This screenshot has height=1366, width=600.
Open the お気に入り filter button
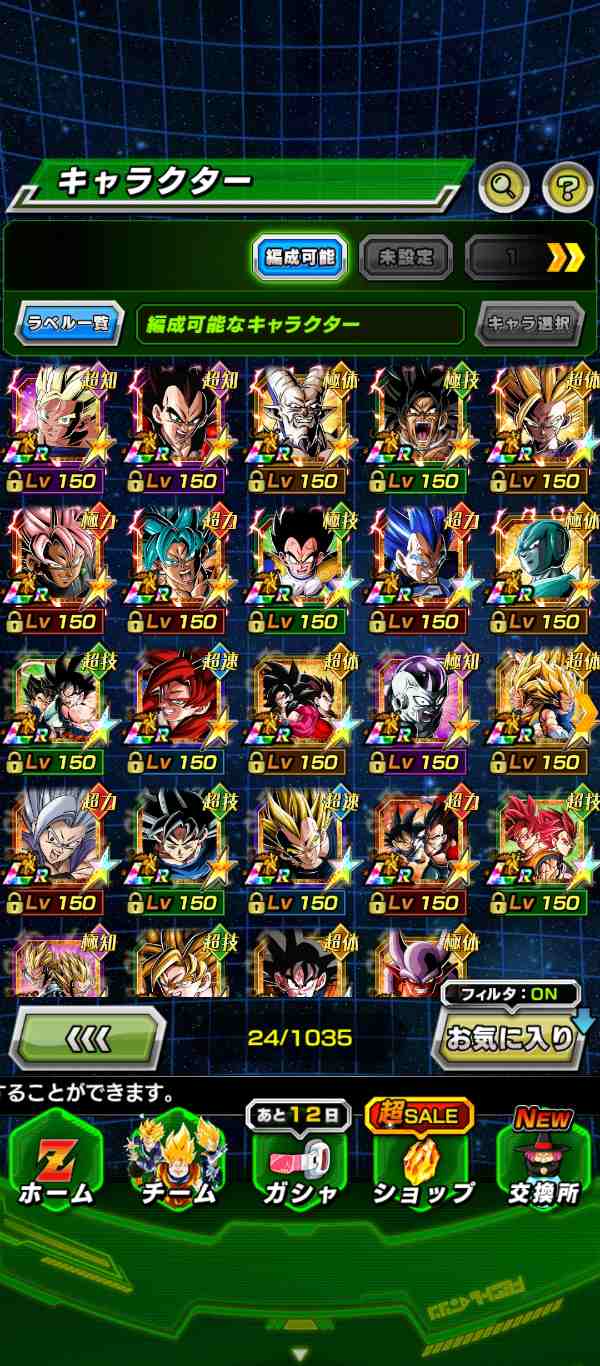pos(510,1037)
